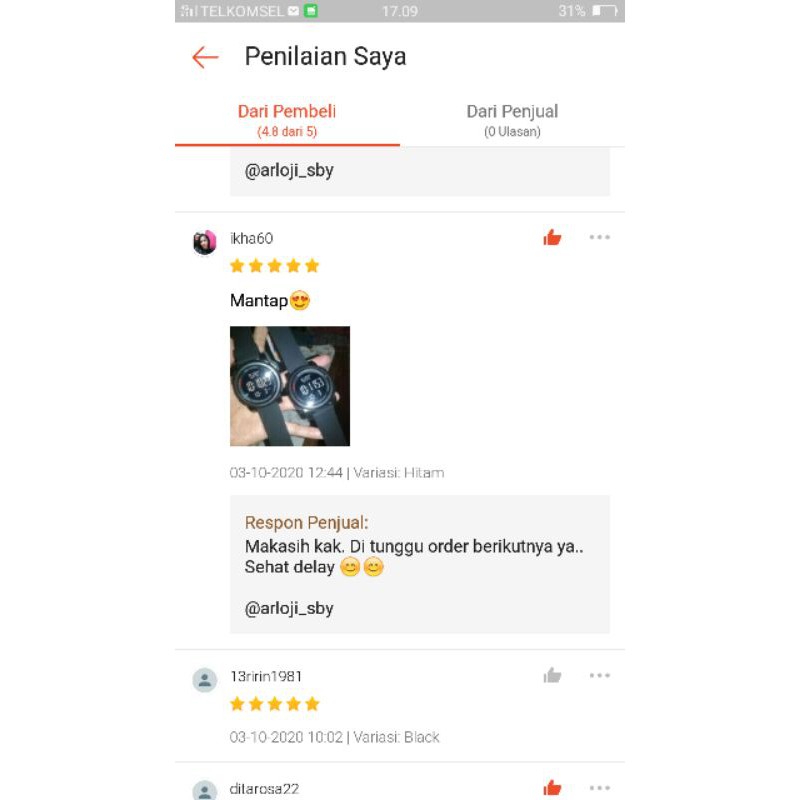Viewport: 800px width, 800px height.
Task: Like 13ririn1981's review
Action: point(552,676)
